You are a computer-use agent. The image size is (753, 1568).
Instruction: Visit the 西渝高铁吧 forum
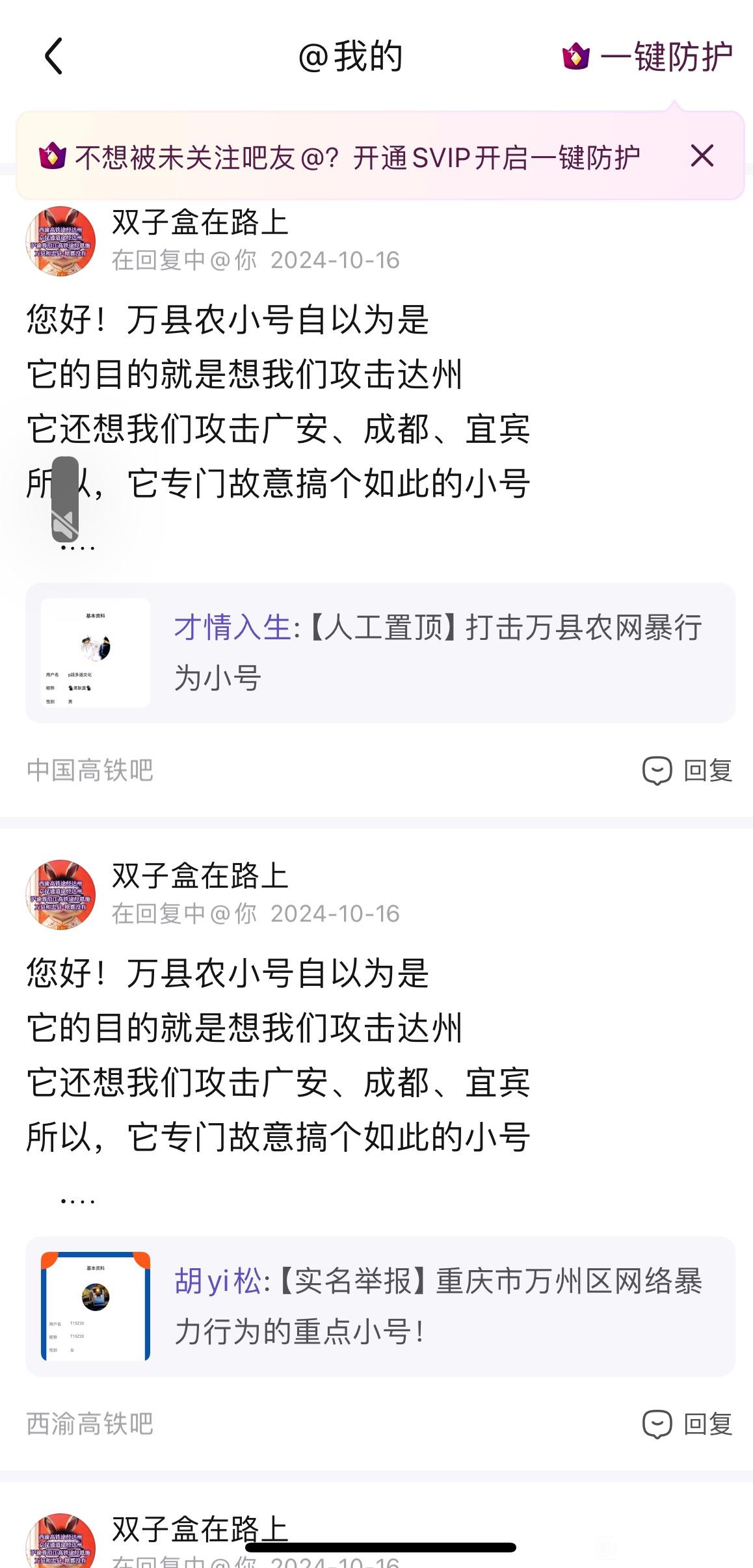[x=90, y=1424]
